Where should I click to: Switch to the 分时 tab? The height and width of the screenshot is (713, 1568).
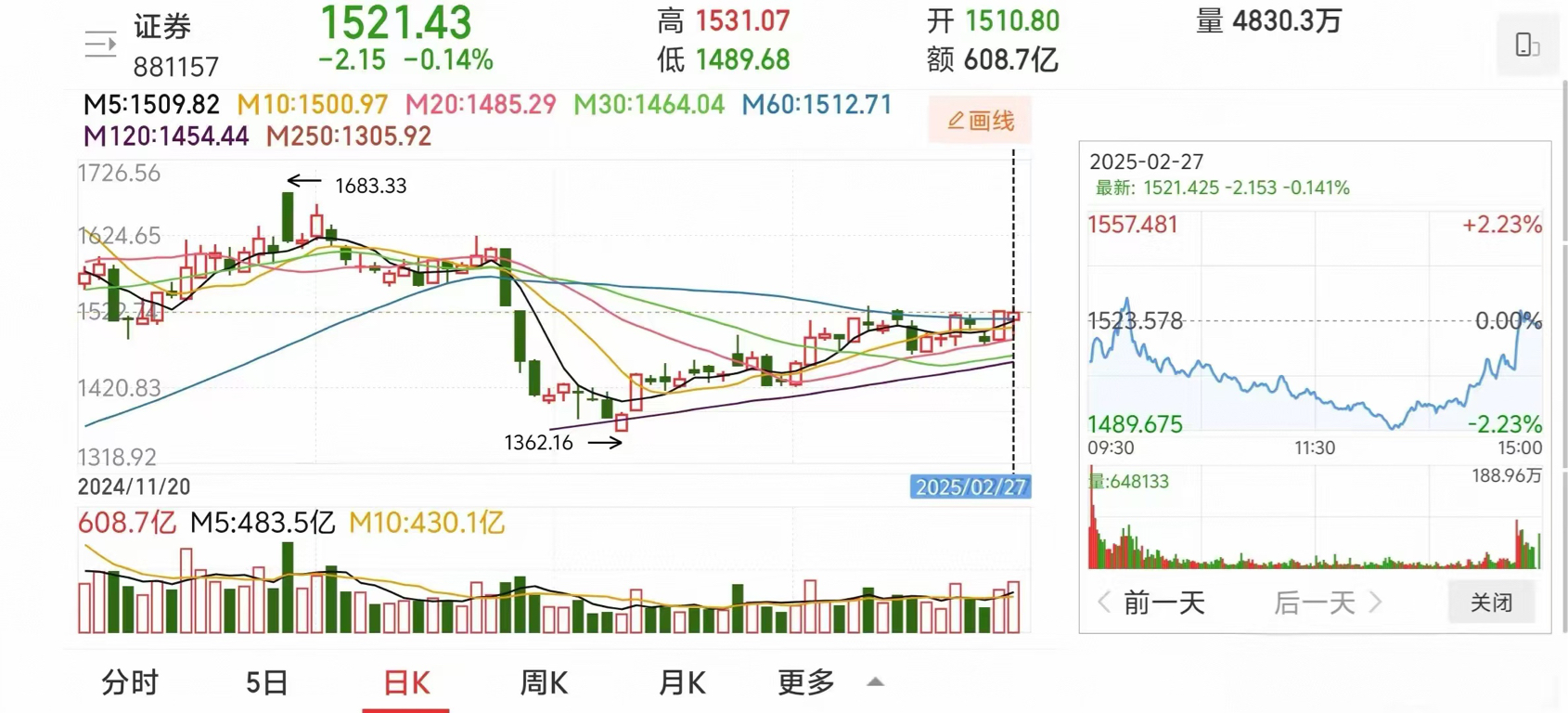(x=130, y=682)
